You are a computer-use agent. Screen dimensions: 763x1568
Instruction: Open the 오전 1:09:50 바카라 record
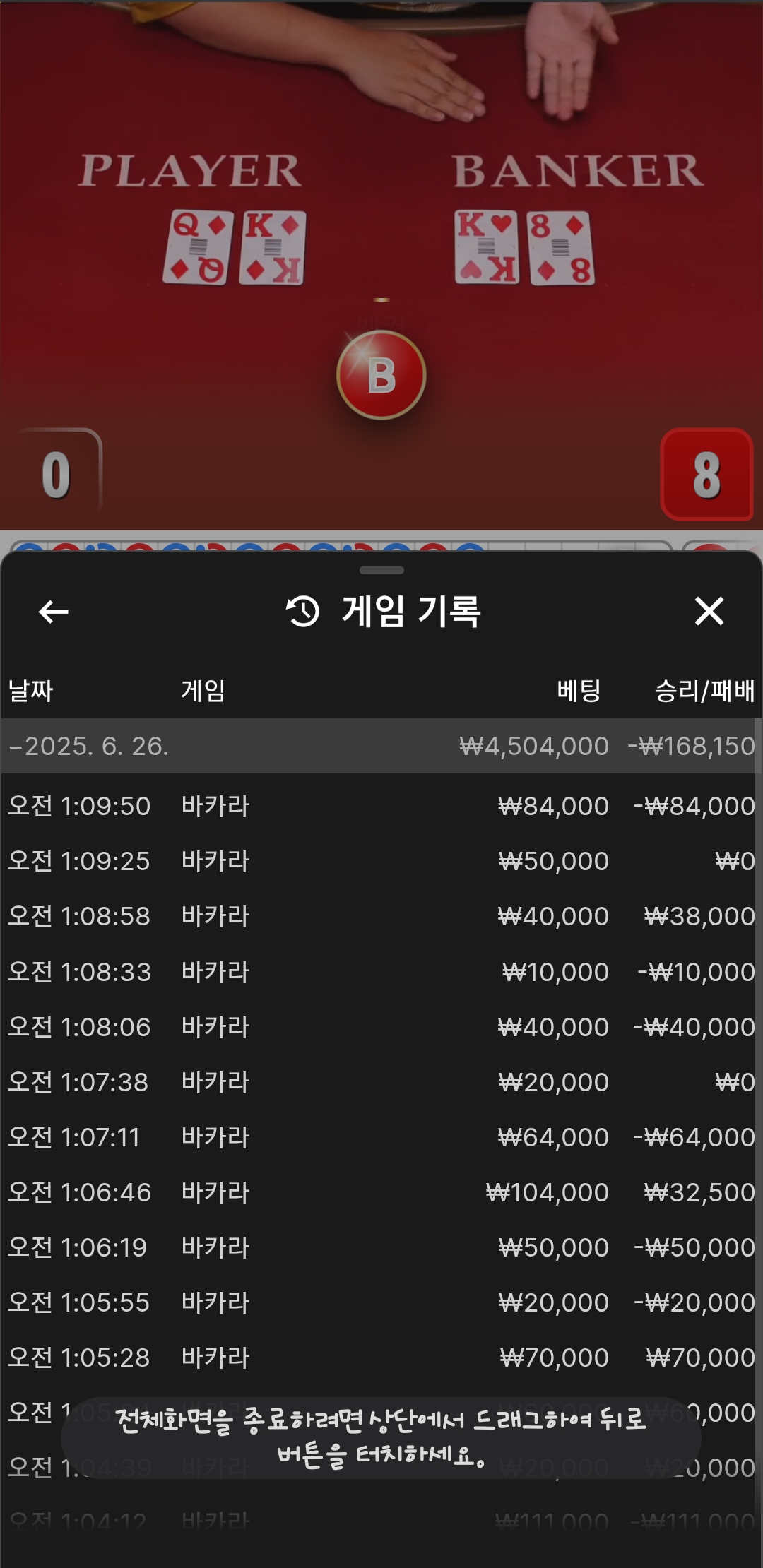(x=380, y=806)
